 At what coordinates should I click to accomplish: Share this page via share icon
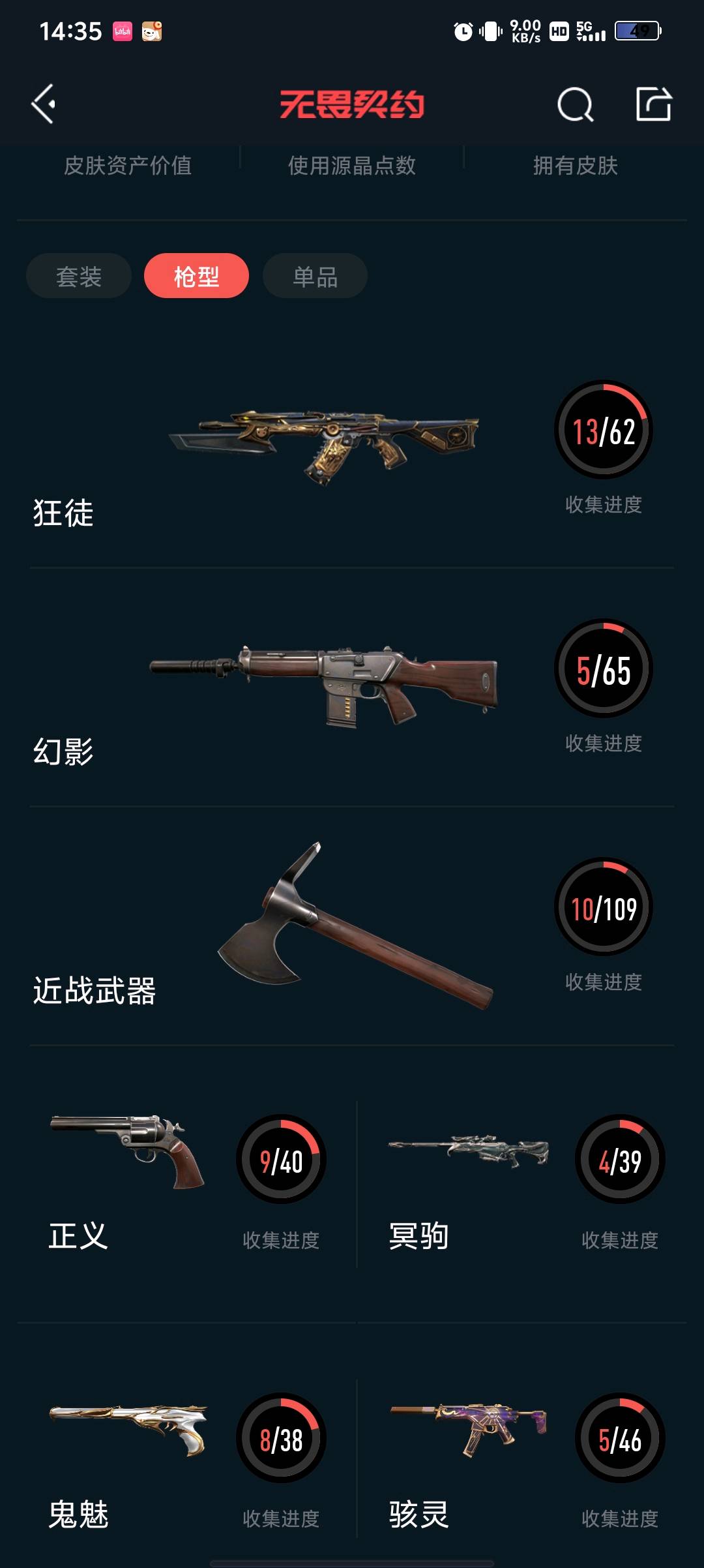tap(653, 104)
